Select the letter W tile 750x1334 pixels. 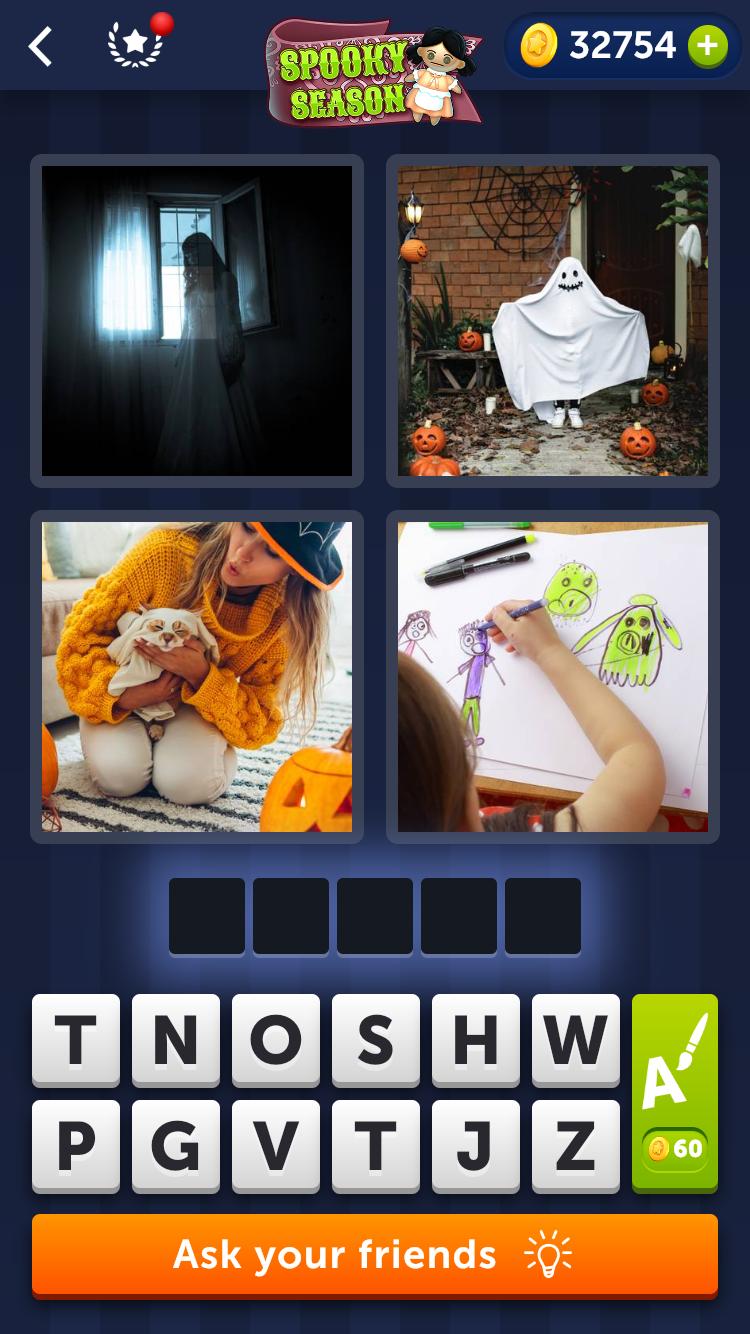[575, 1040]
